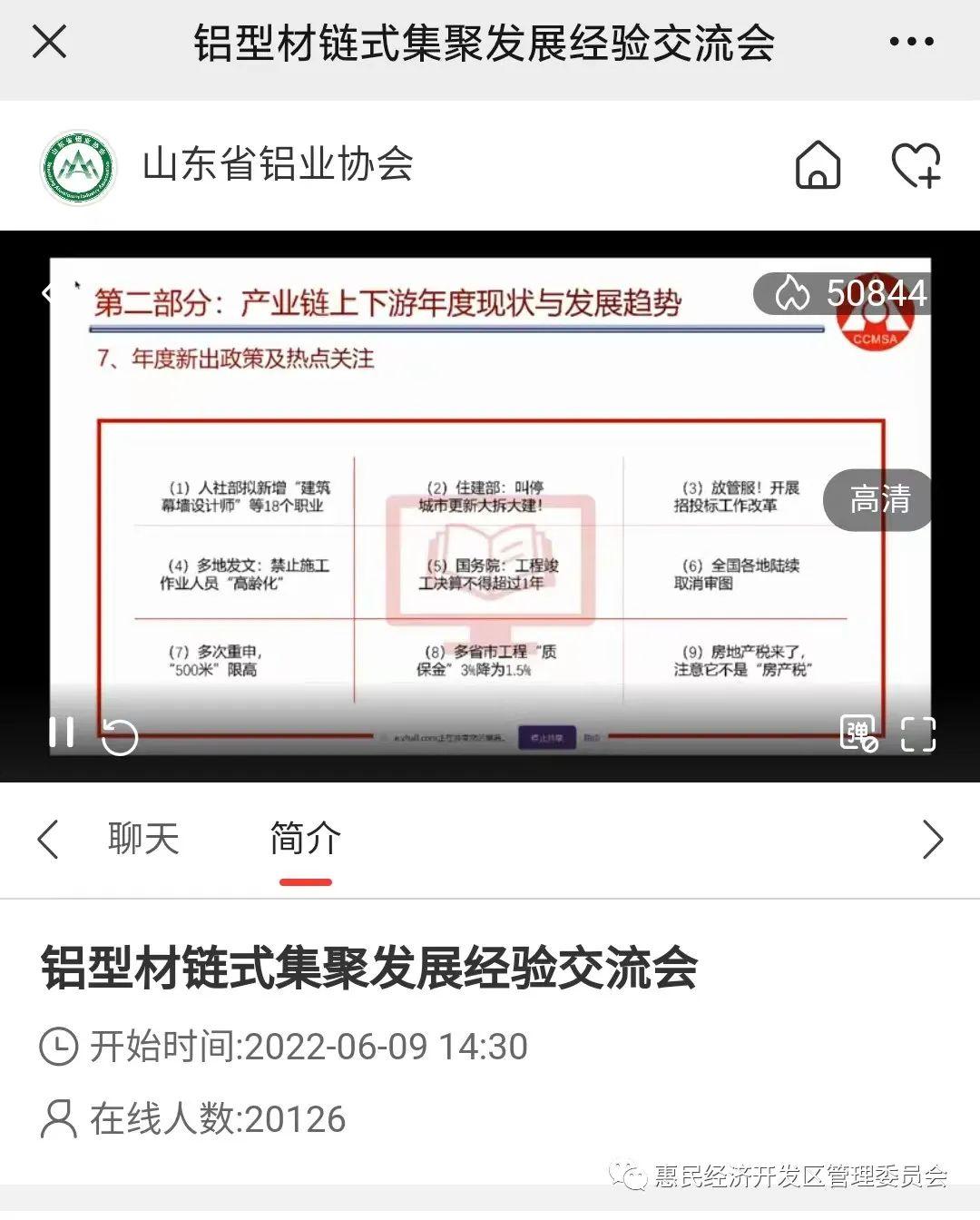This screenshot has height=1220, width=980.
Task: Change the 高清 video quality
Action: pos(878,499)
